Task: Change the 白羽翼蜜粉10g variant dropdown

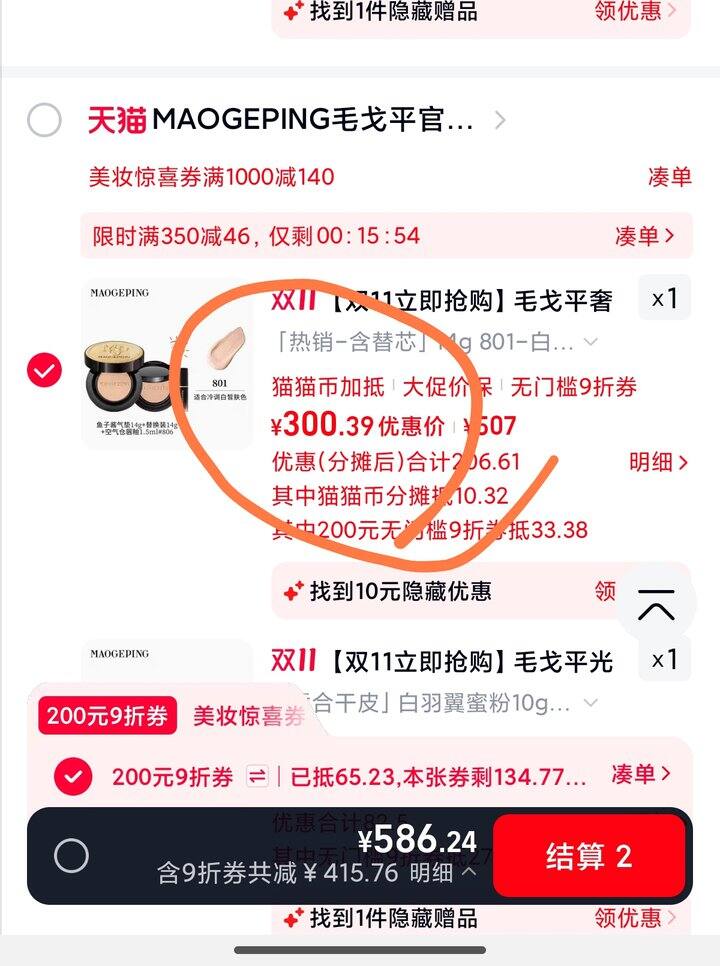Action: click(x=590, y=703)
